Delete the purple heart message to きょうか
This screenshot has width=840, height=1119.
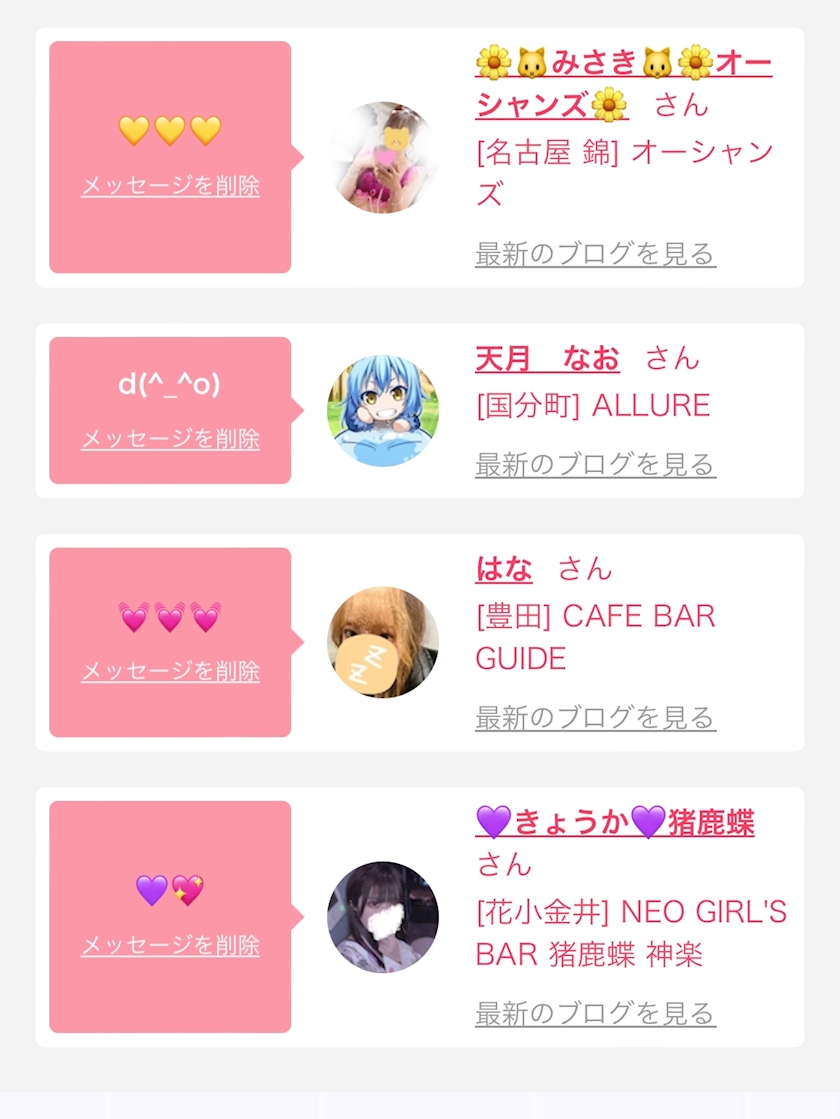[x=170, y=946]
